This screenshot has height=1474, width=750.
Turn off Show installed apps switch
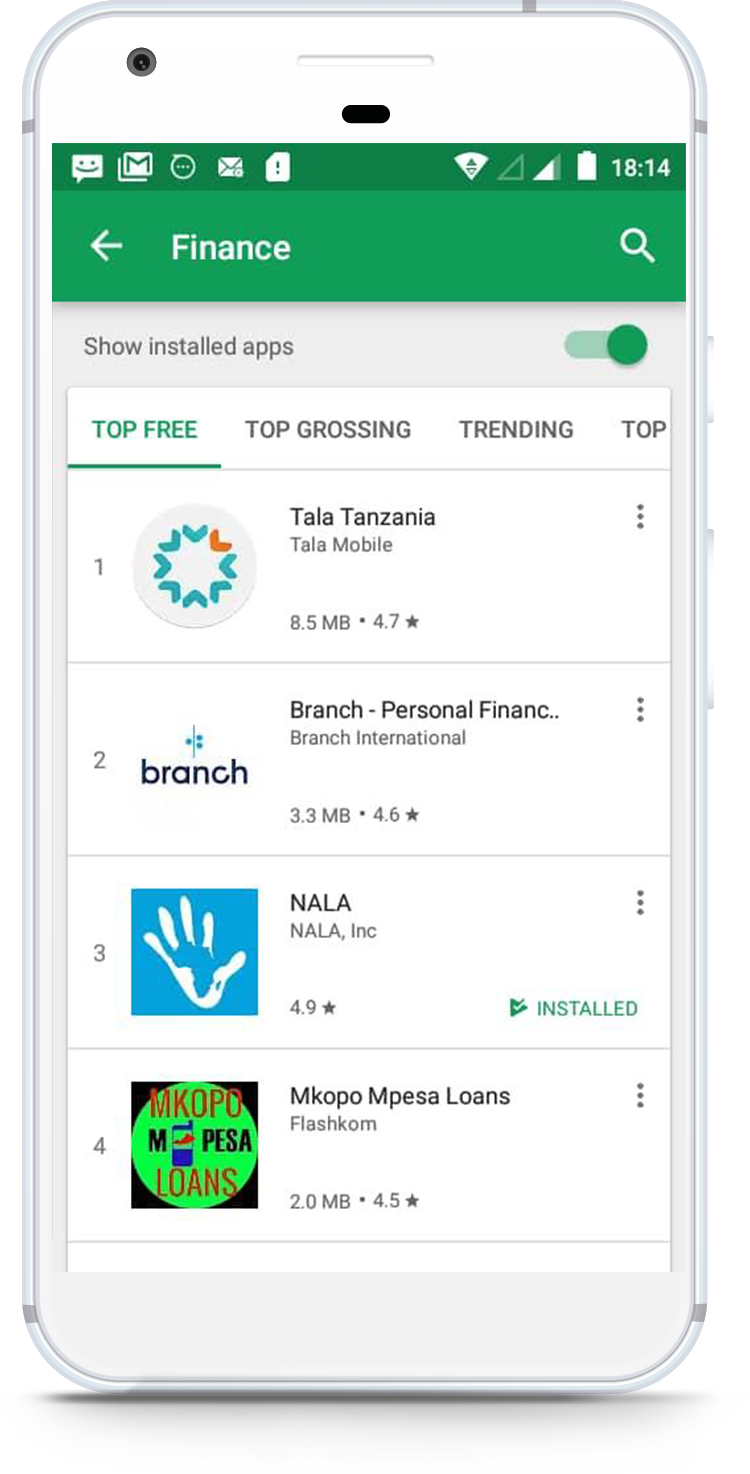[607, 346]
